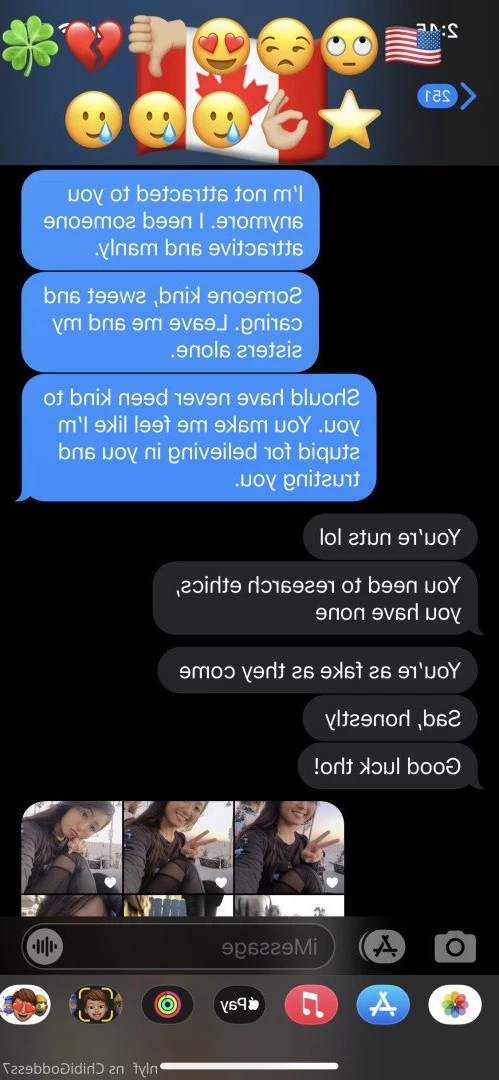Go back to the messages list
The height and width of the screenshot is (1080, 499).
click(x=447, y=97)
